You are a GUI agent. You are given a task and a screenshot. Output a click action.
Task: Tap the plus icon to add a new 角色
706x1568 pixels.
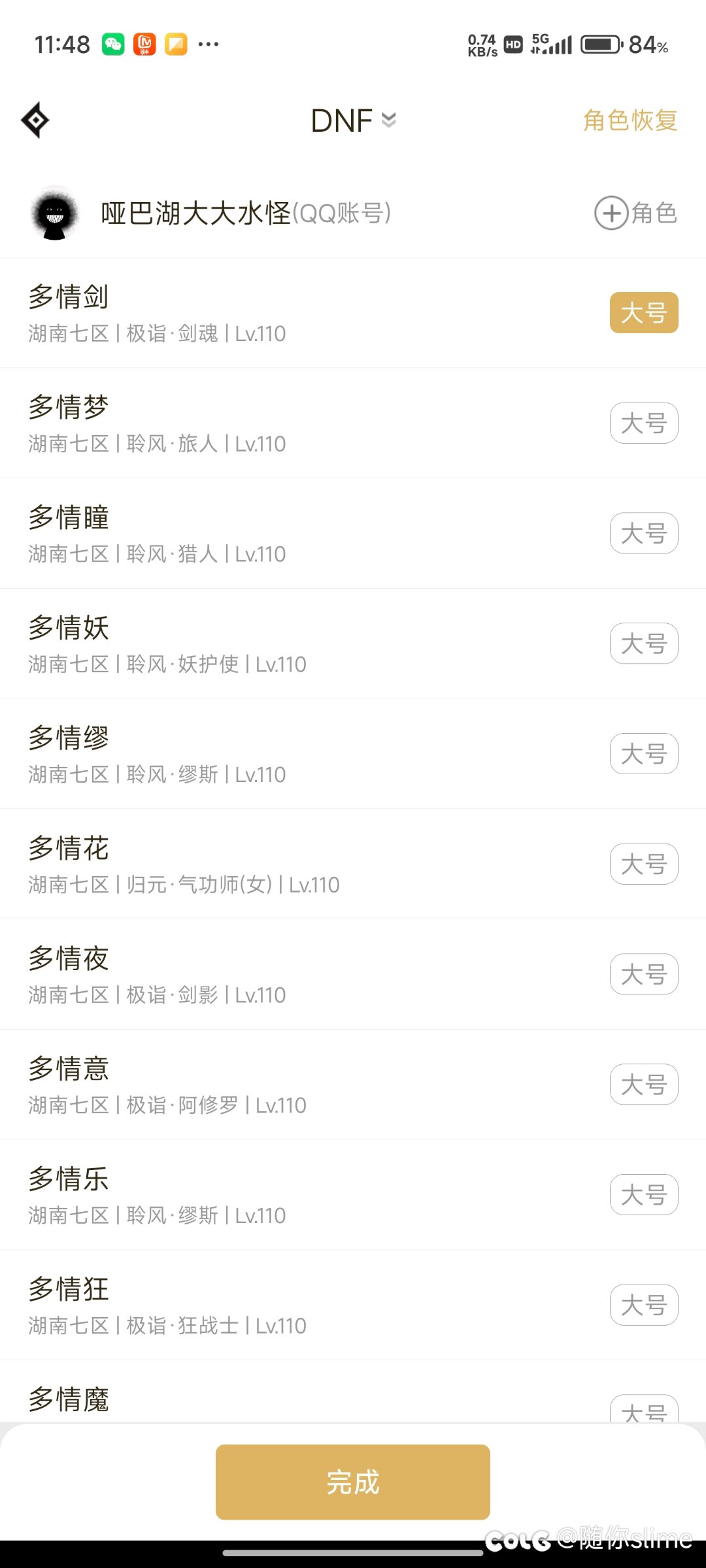(611, 213)
